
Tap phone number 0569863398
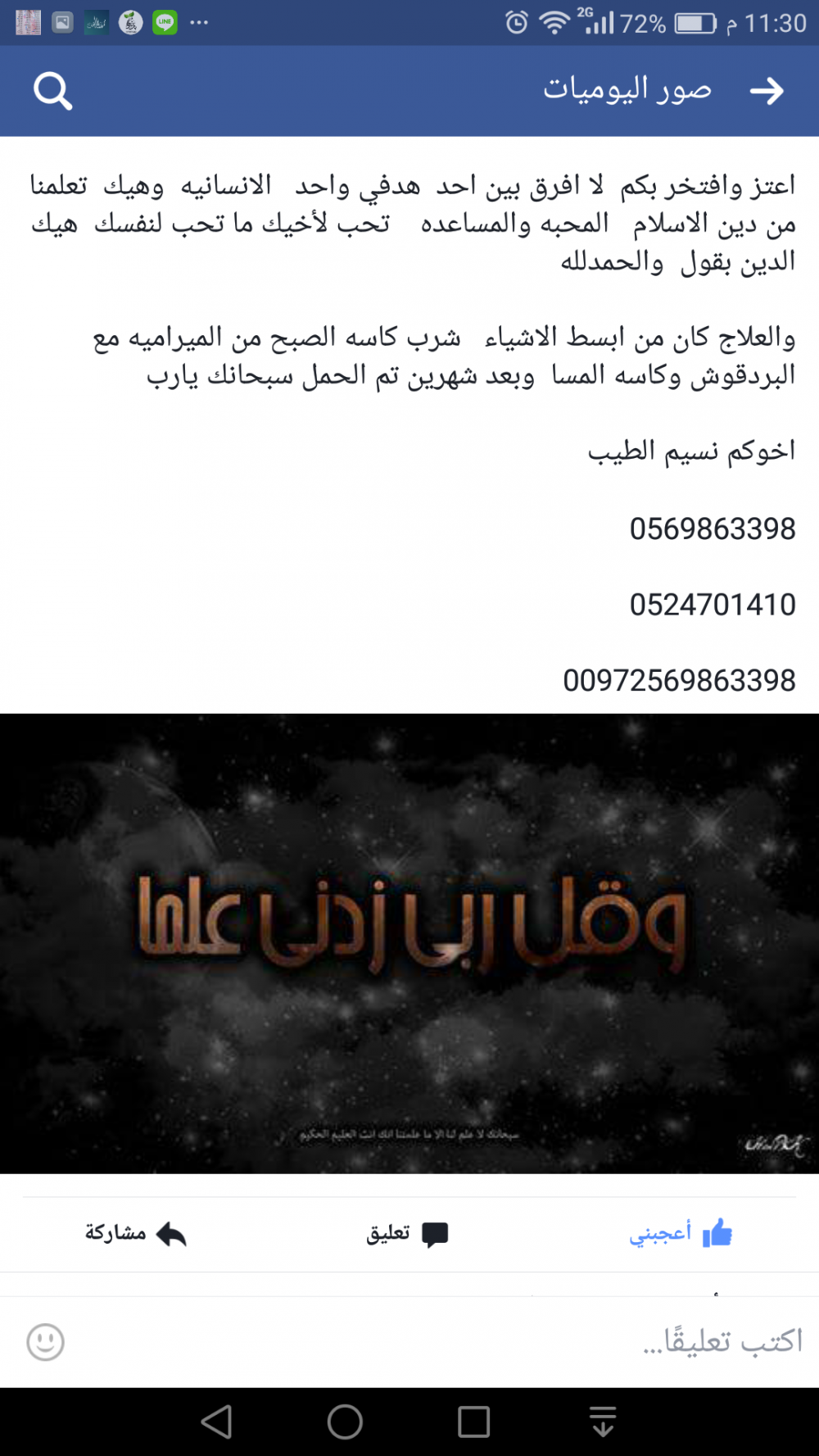[713, 529]
